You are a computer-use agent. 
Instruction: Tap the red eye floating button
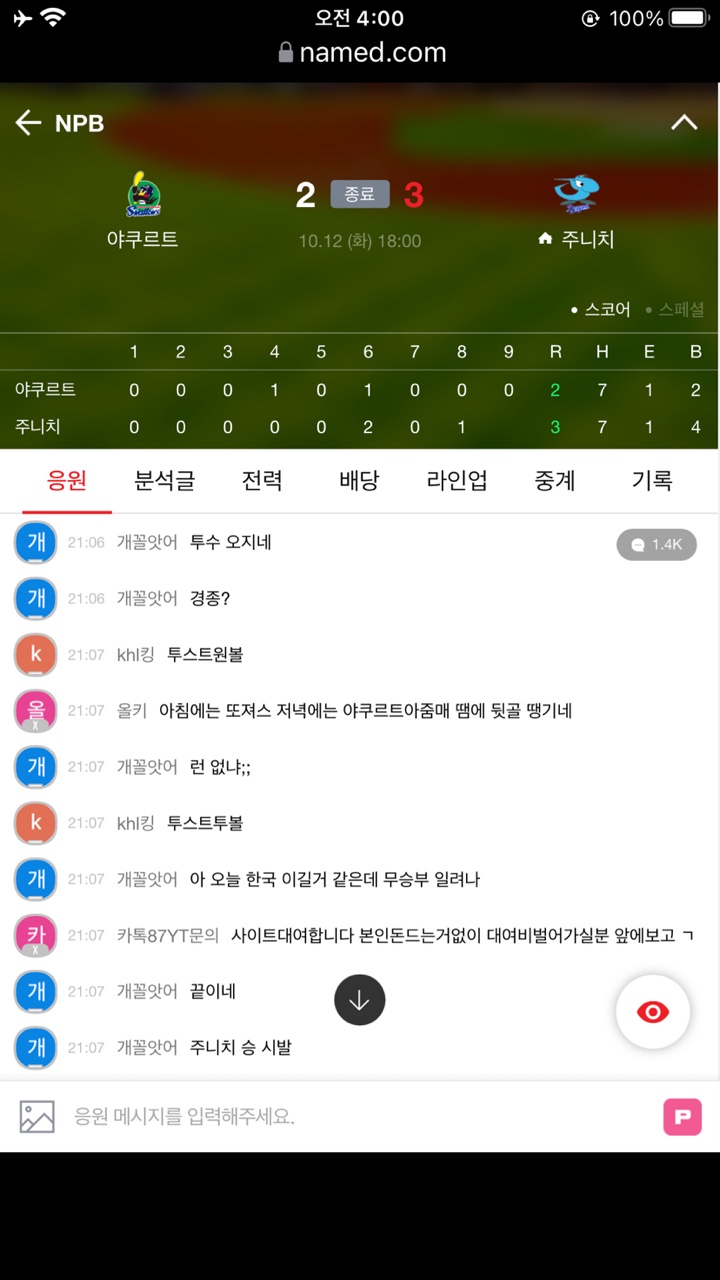tap(652, 1012)
